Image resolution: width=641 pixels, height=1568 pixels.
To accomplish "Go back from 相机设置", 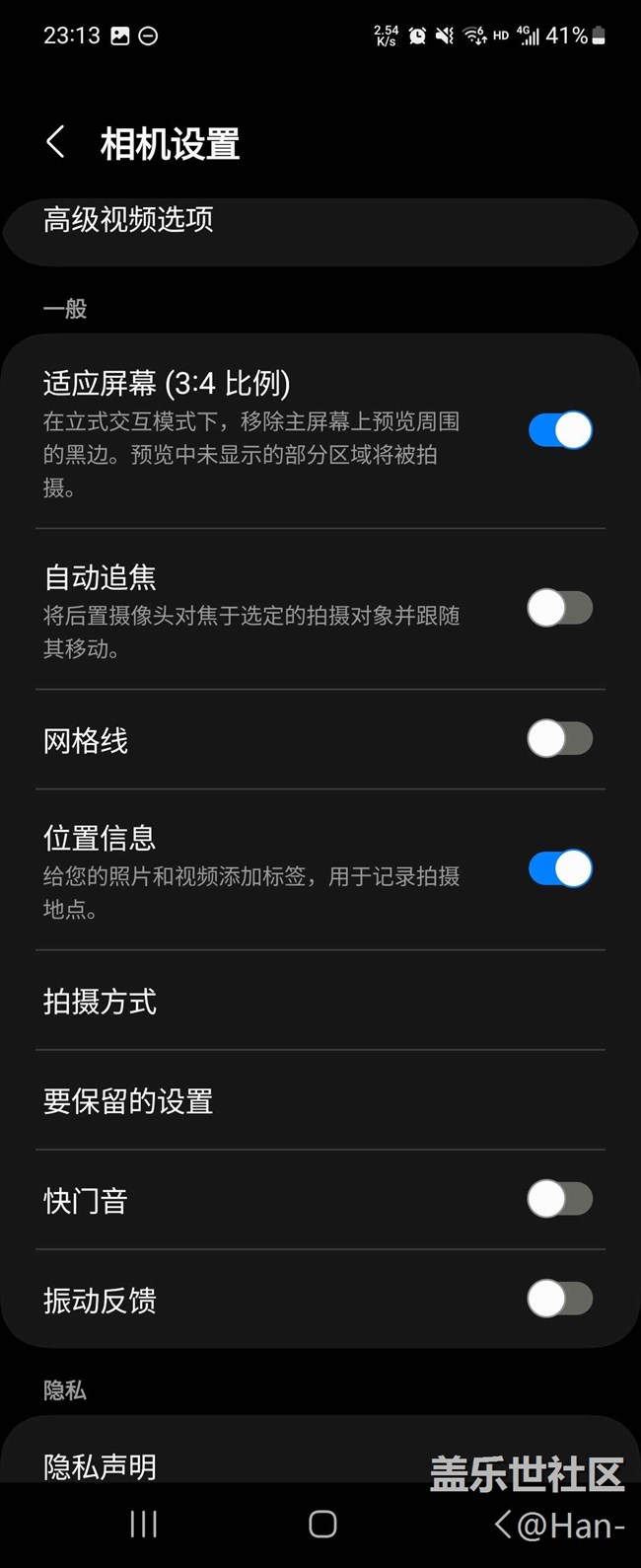I will click(x=56, y=142).
